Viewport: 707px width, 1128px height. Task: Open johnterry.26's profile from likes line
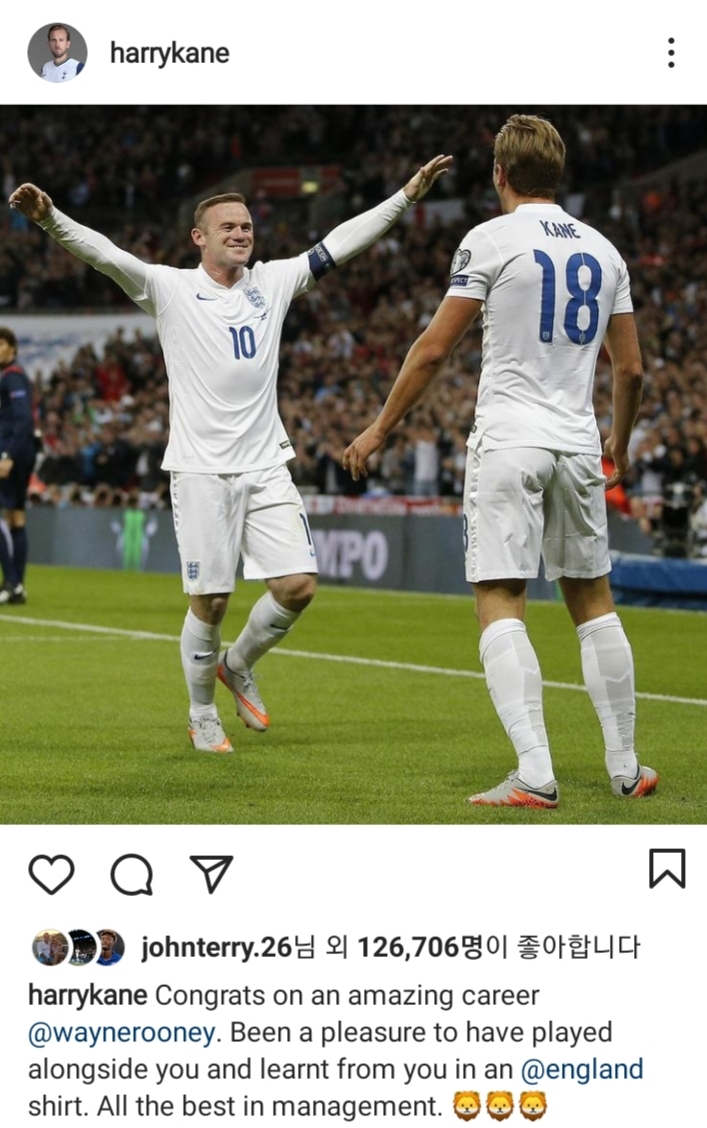pos(215,946)
